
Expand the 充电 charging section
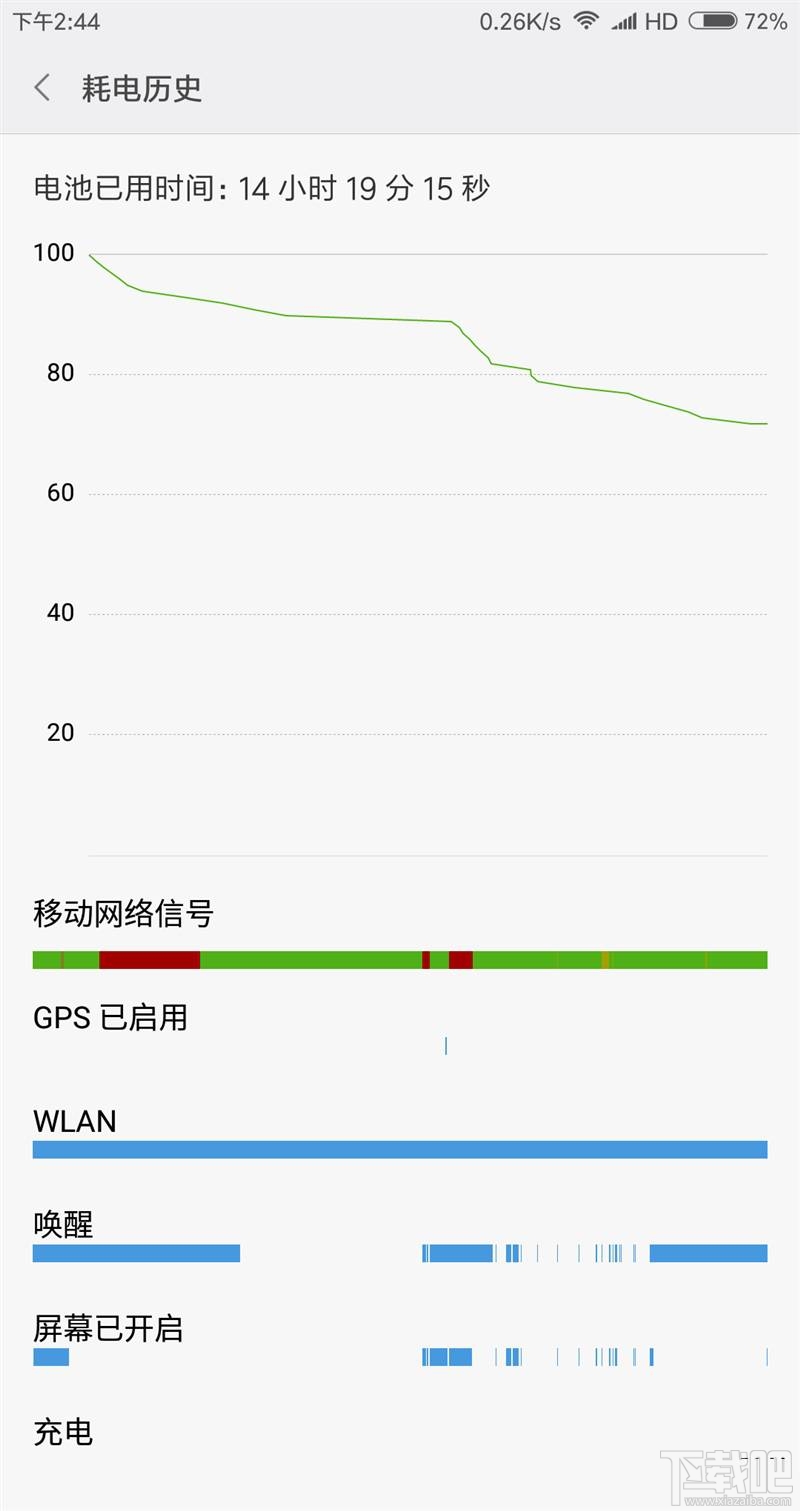(63, 1432)
